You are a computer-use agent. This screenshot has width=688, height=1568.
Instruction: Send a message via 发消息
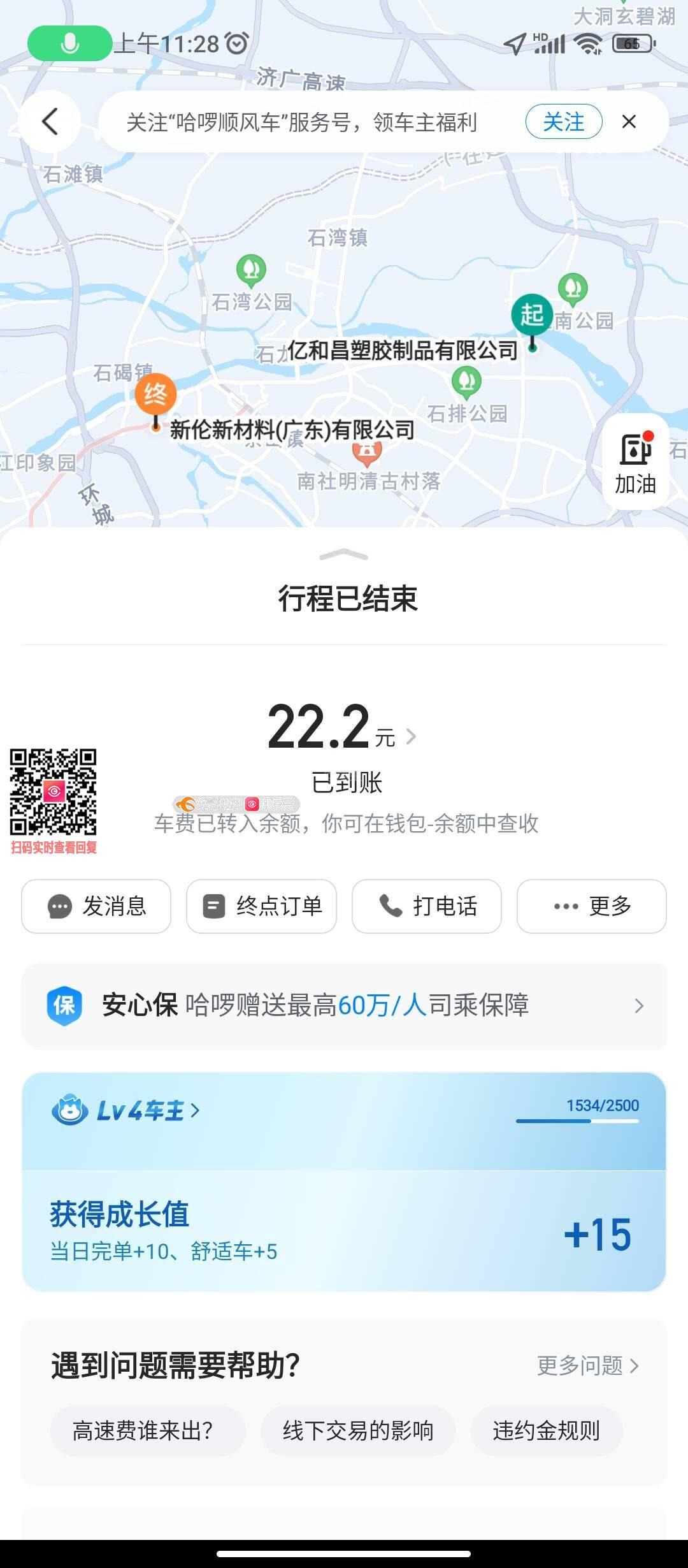coord(96,906)
